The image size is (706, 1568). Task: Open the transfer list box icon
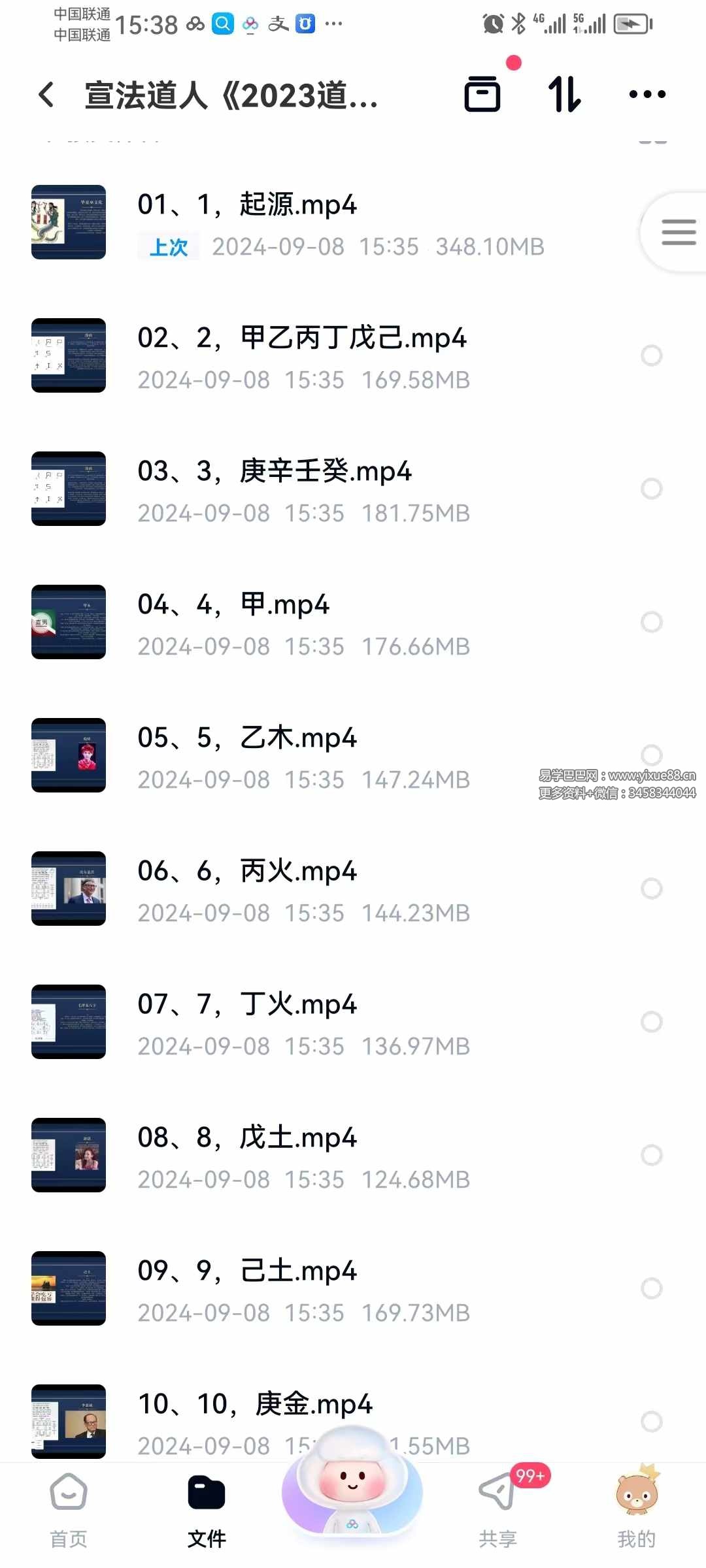pyautogui.click(x=482, y=94)
